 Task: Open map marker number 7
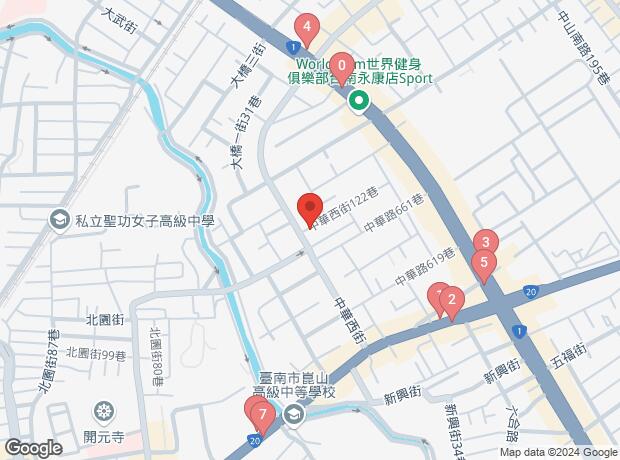[x=262, y=413]
